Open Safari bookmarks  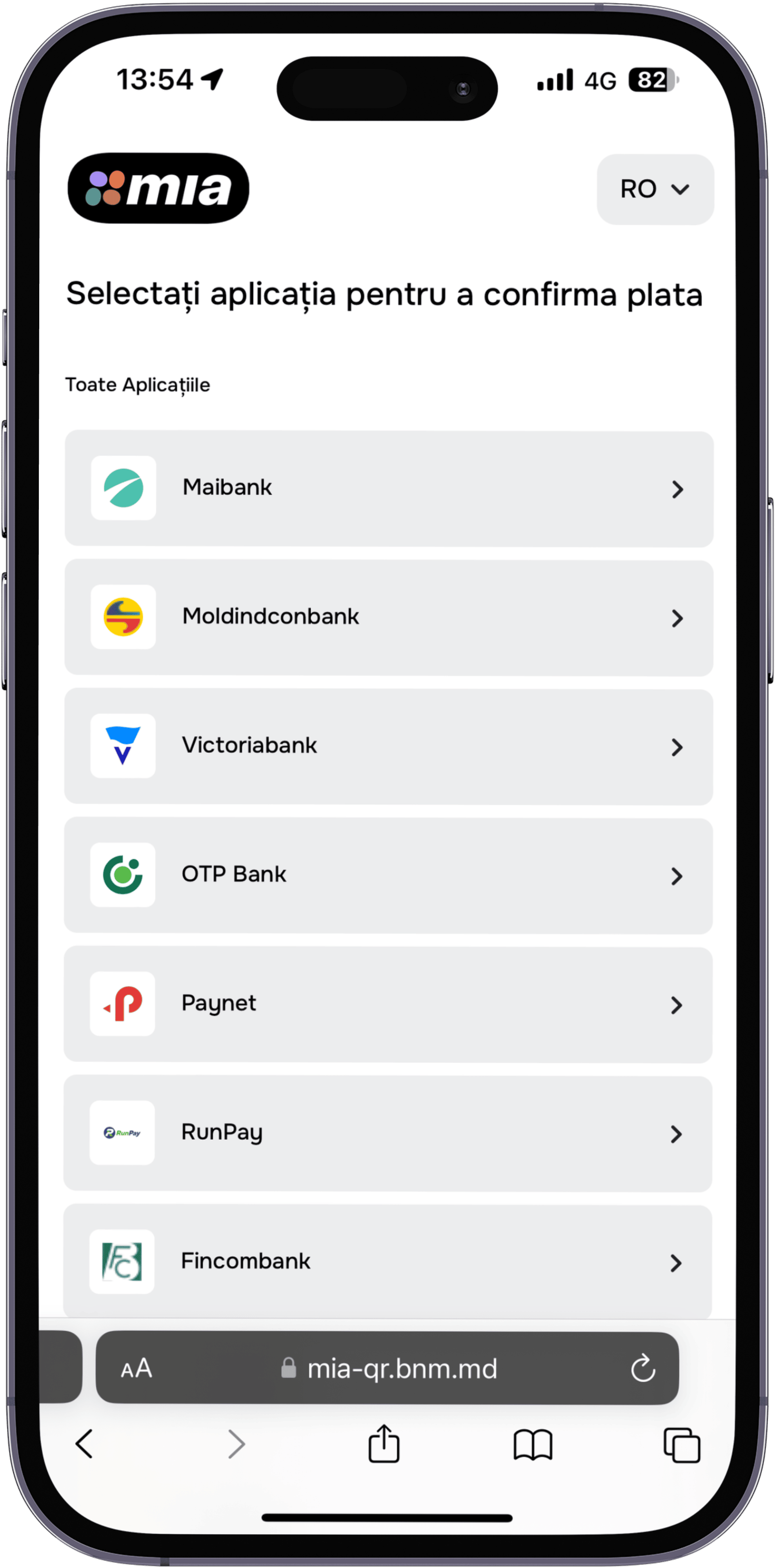pos(533,1444)
